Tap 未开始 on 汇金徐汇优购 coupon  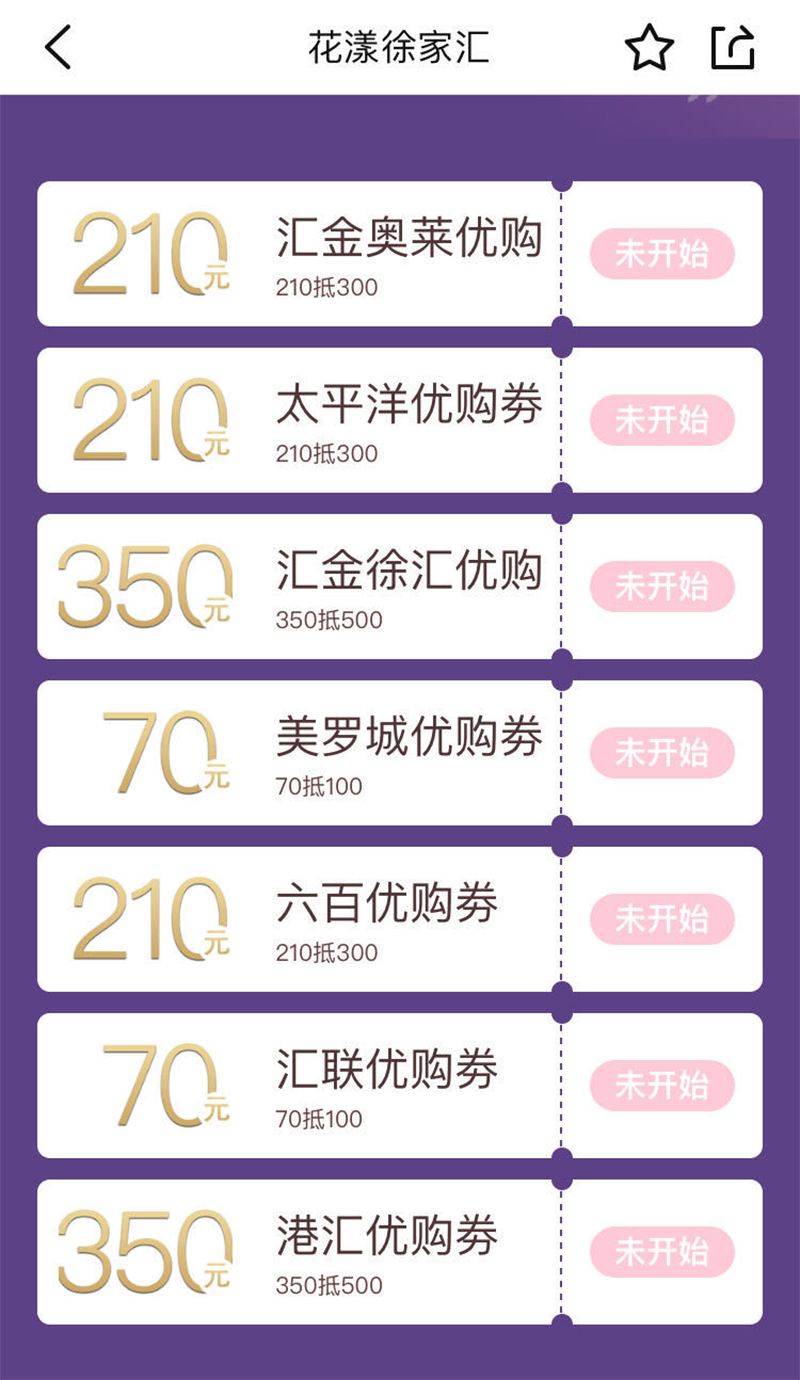[662, 586]
